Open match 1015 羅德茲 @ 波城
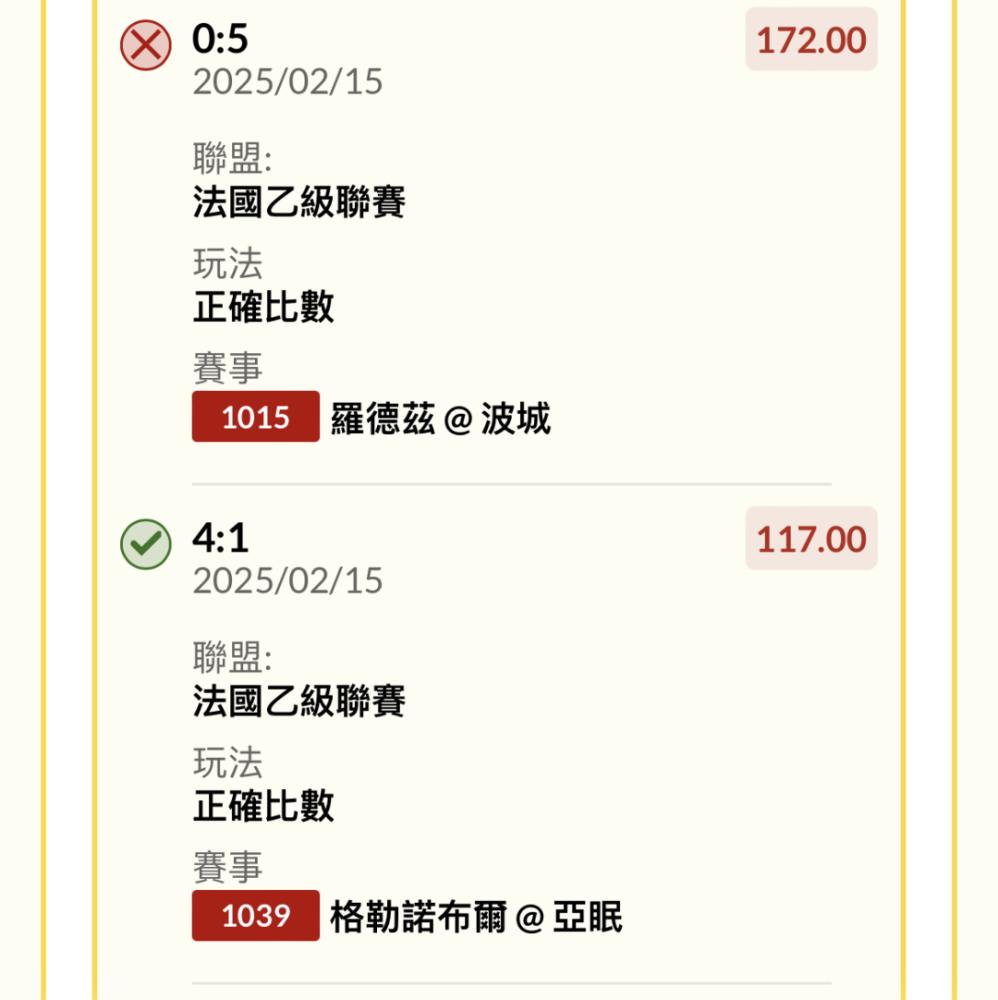Viewport: 998px width, 1000px height. [x=371, y=417]
